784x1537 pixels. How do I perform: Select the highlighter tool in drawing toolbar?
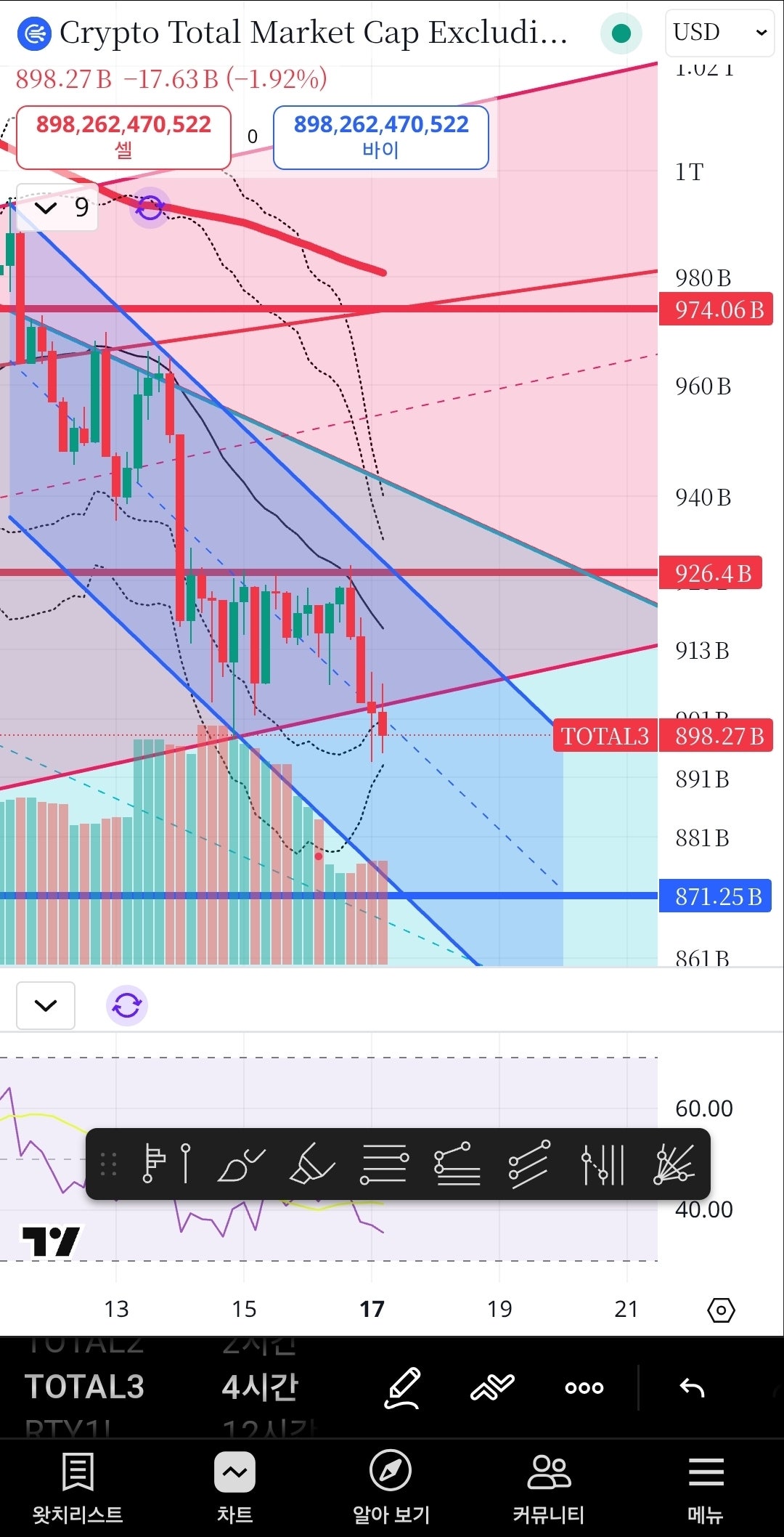(312, 1164)
